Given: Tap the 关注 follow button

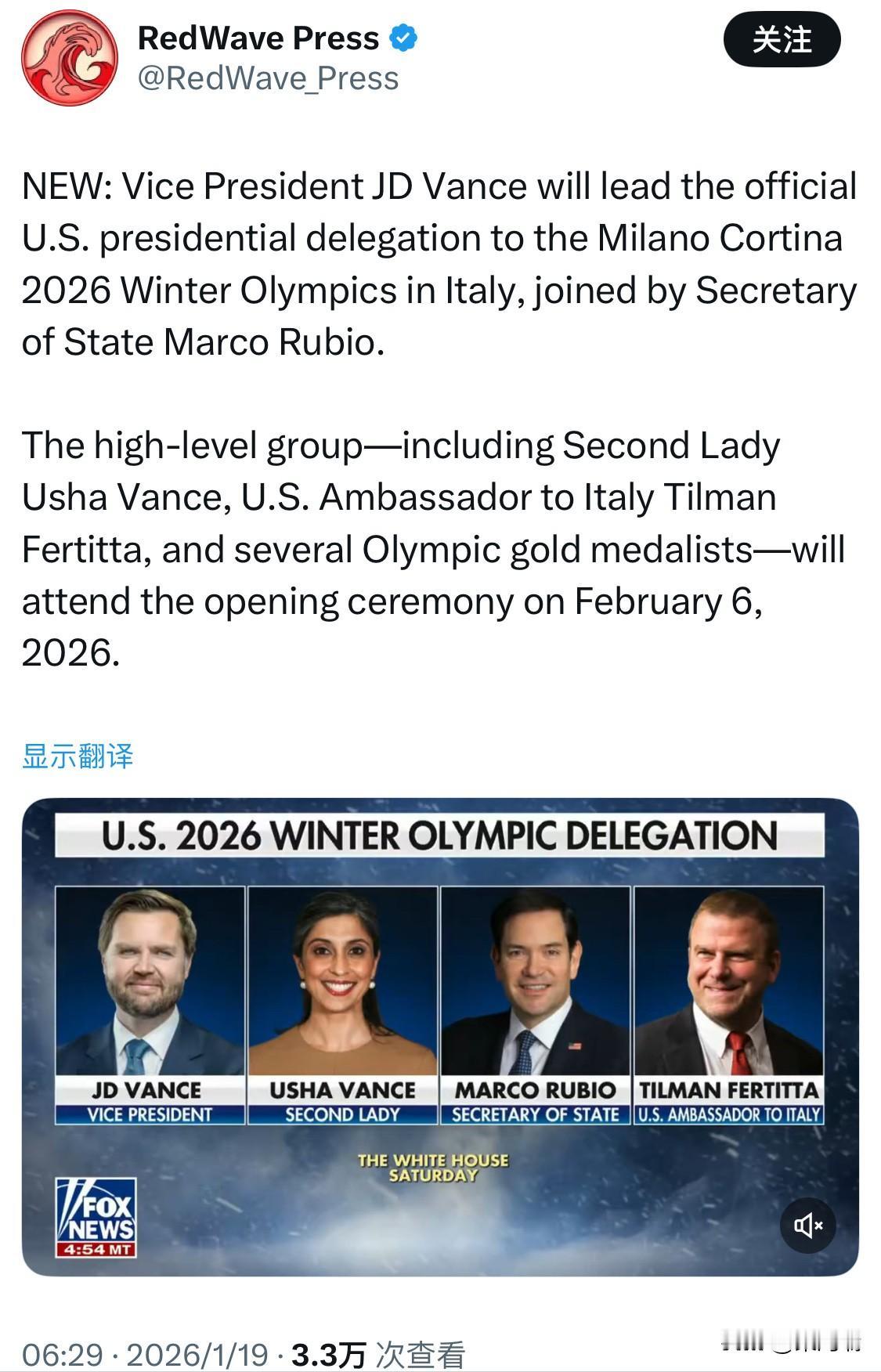Looking at the screenshot, I should pyautogui.click(x=781, y=39).
